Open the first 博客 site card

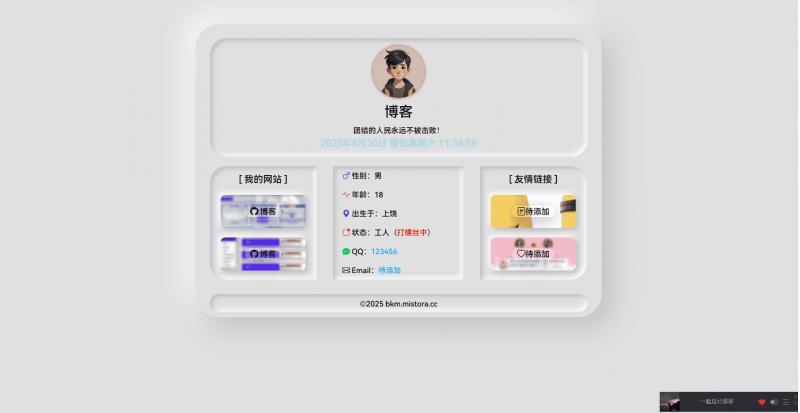[263, 211]
